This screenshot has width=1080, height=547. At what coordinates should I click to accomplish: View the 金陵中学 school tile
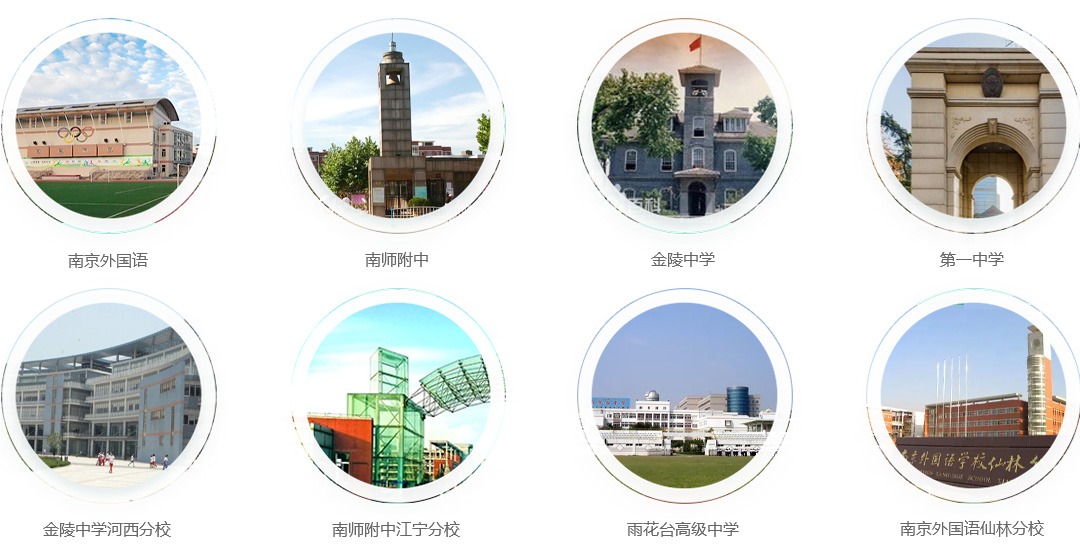coord(684,125)
